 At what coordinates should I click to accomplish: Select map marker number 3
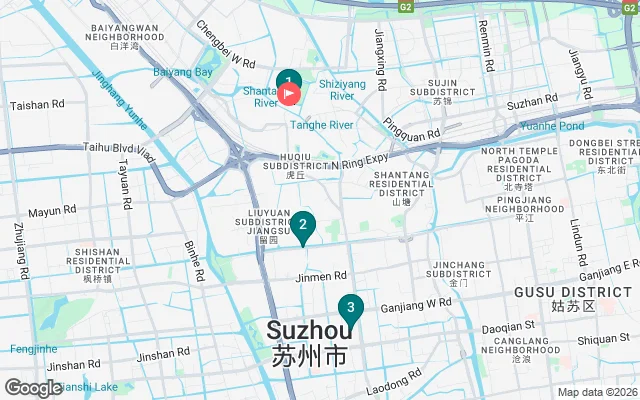pos(350,307)
